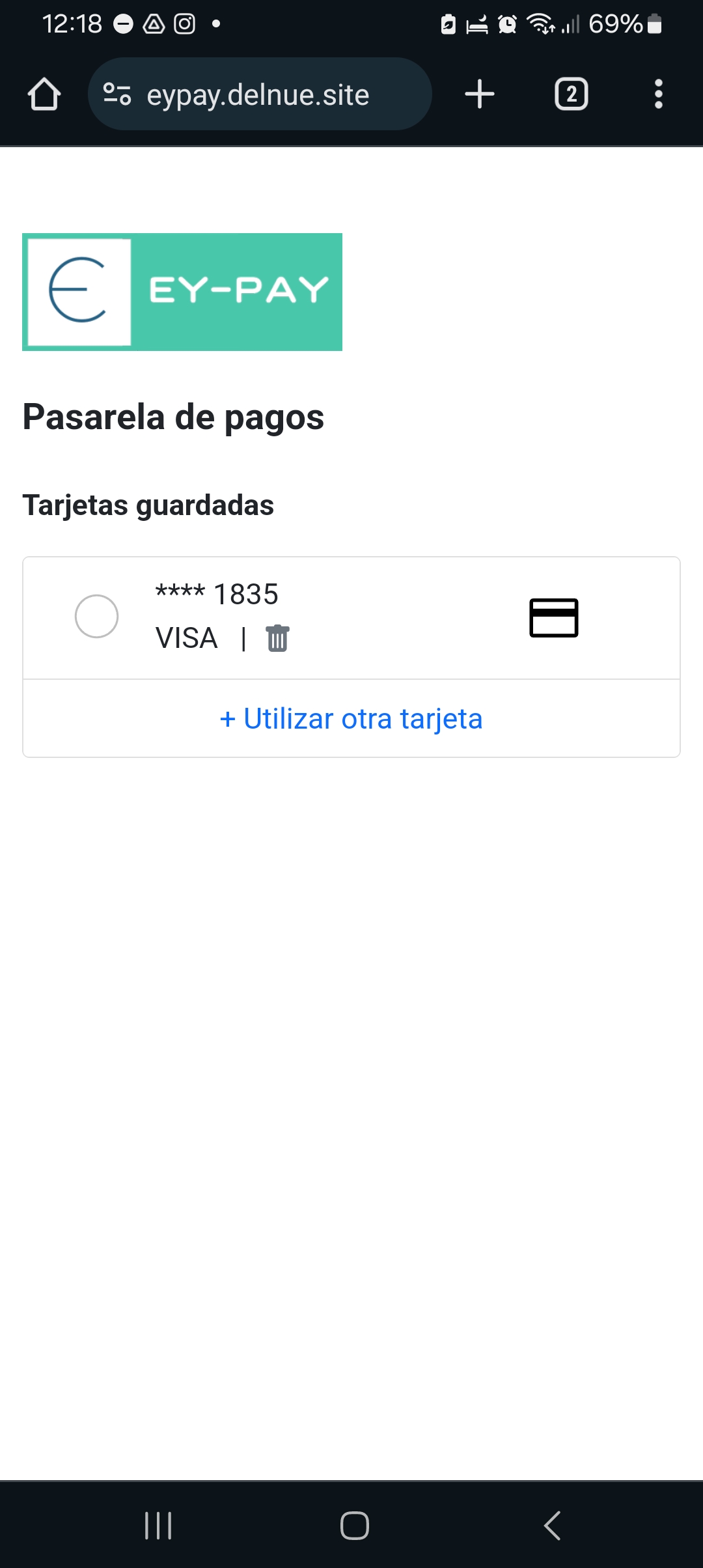Open the browser home page
Viewport: 703px width, 1568px height.
(x=44, y=94)
